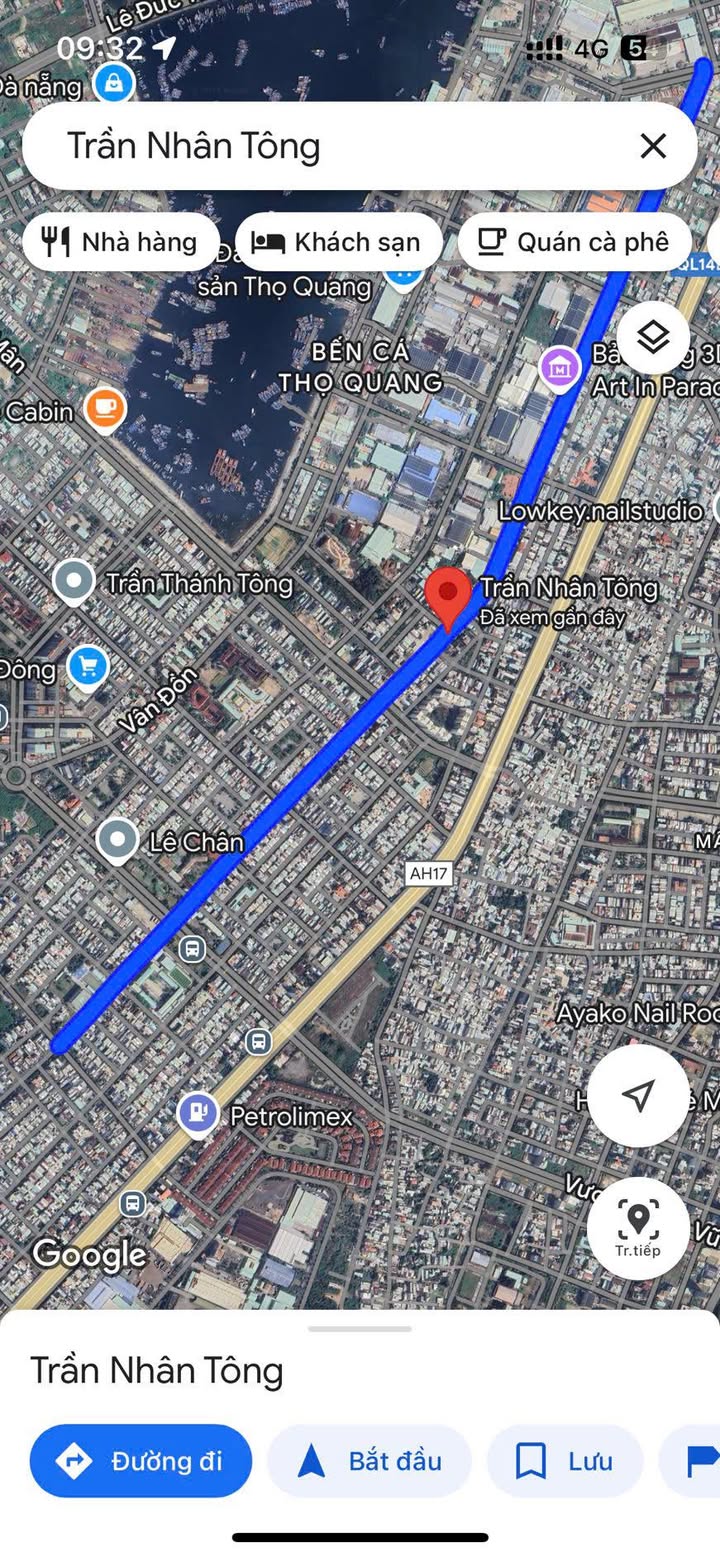Open the map layers button

pyautogui.click(x=653, y=338)
